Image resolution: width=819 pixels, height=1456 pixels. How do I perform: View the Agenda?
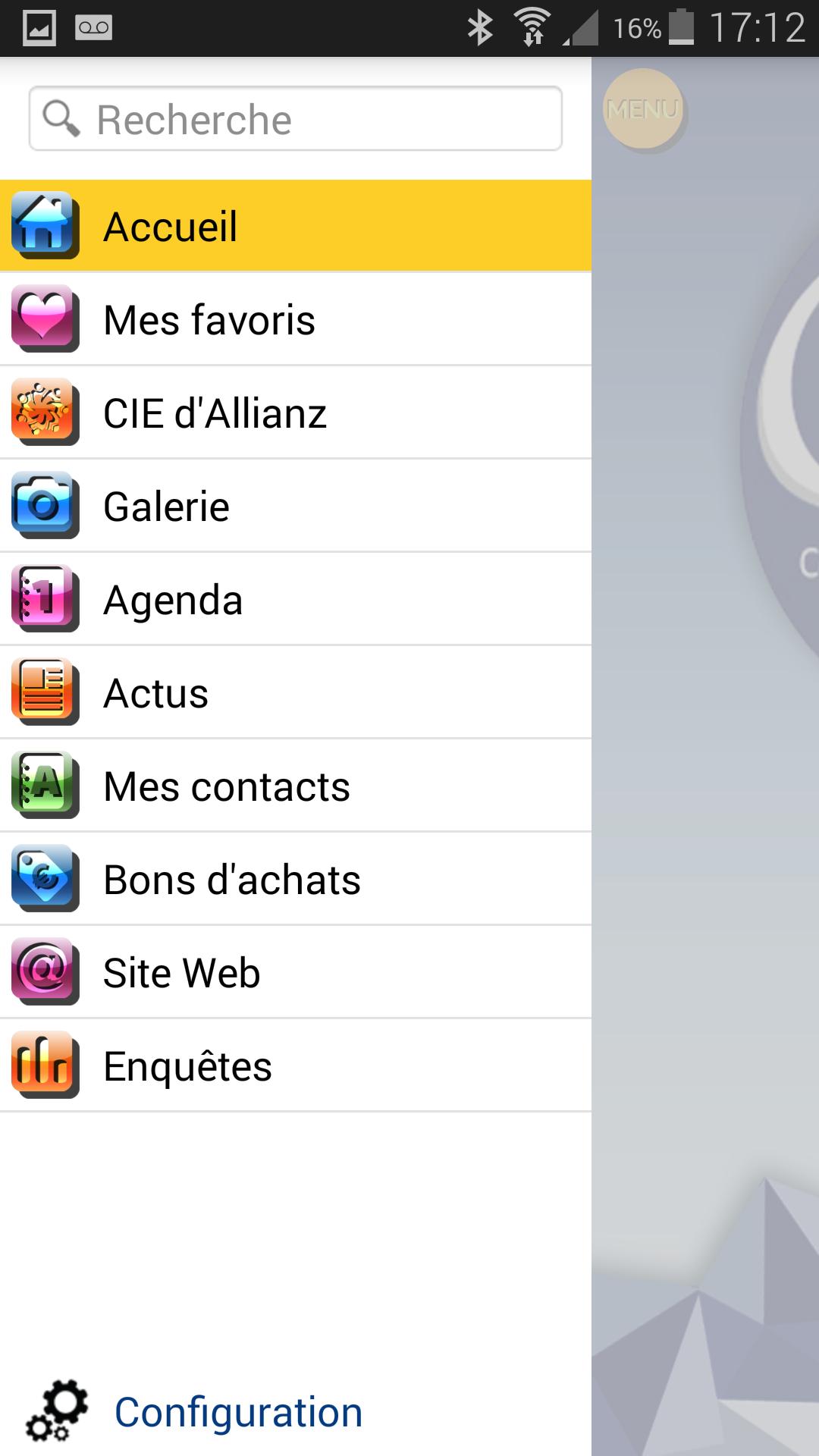[295, 599]
